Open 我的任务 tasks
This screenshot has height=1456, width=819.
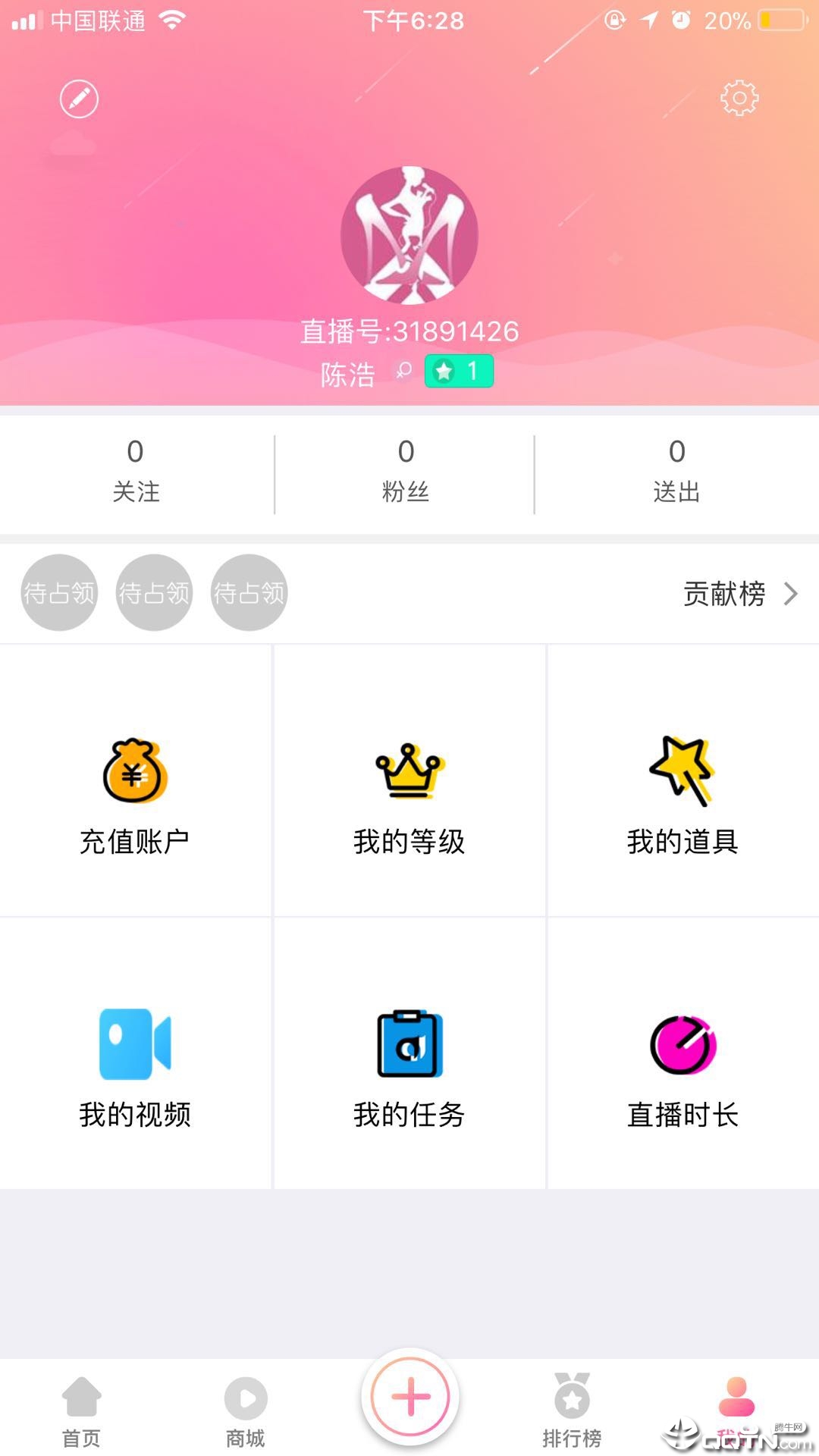click(409, 1065)
